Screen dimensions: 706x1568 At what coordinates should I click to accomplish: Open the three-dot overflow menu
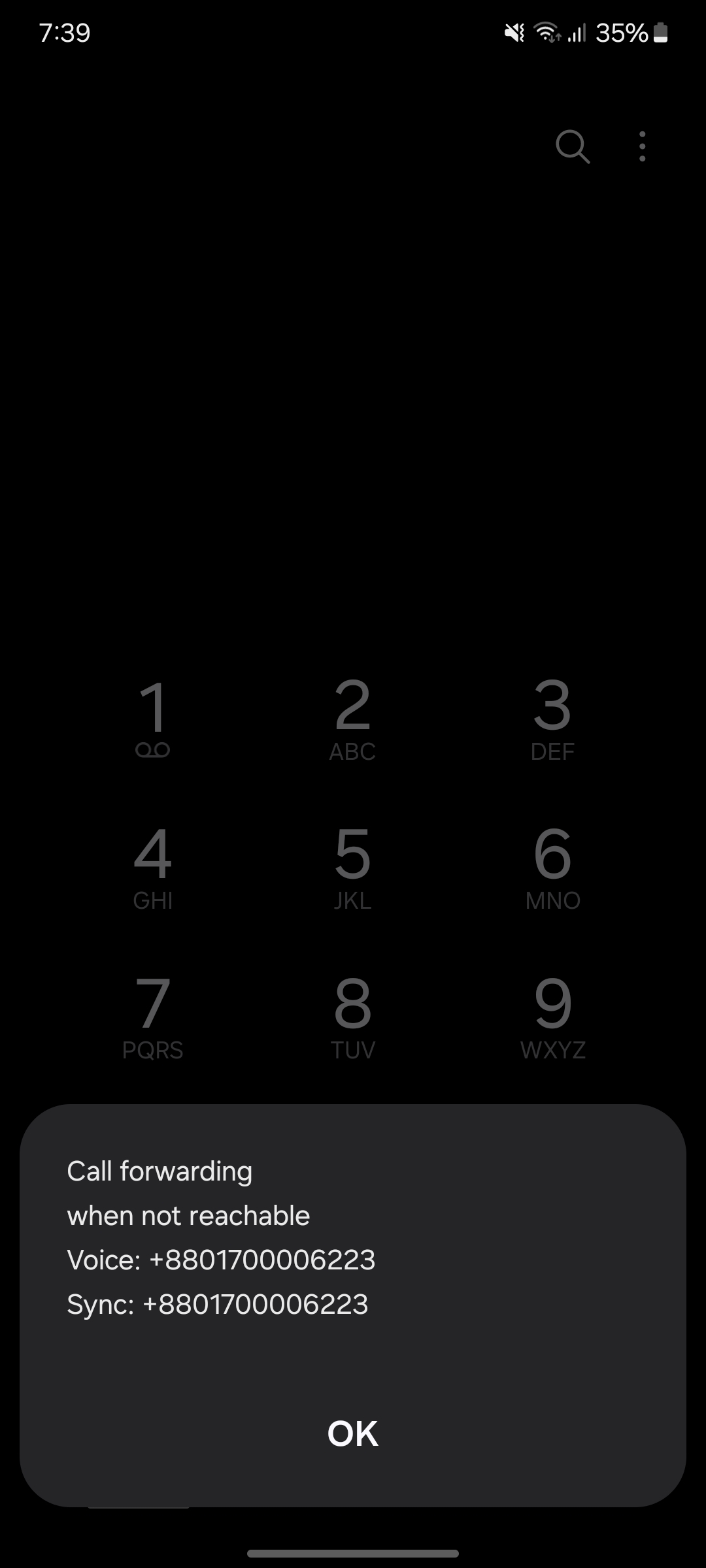642,146
